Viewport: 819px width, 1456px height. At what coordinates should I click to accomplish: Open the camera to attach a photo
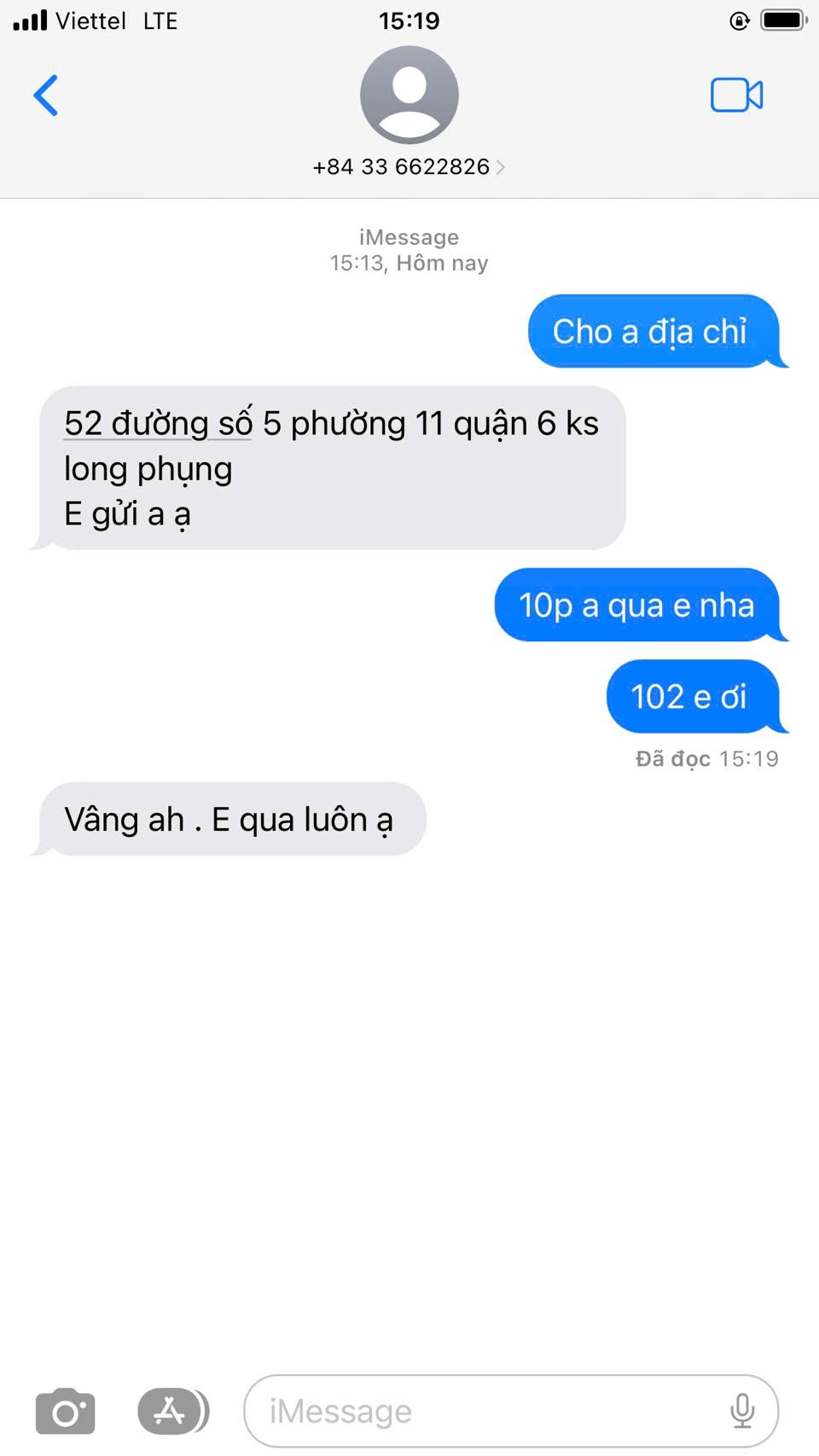(x=66, y=1412)
